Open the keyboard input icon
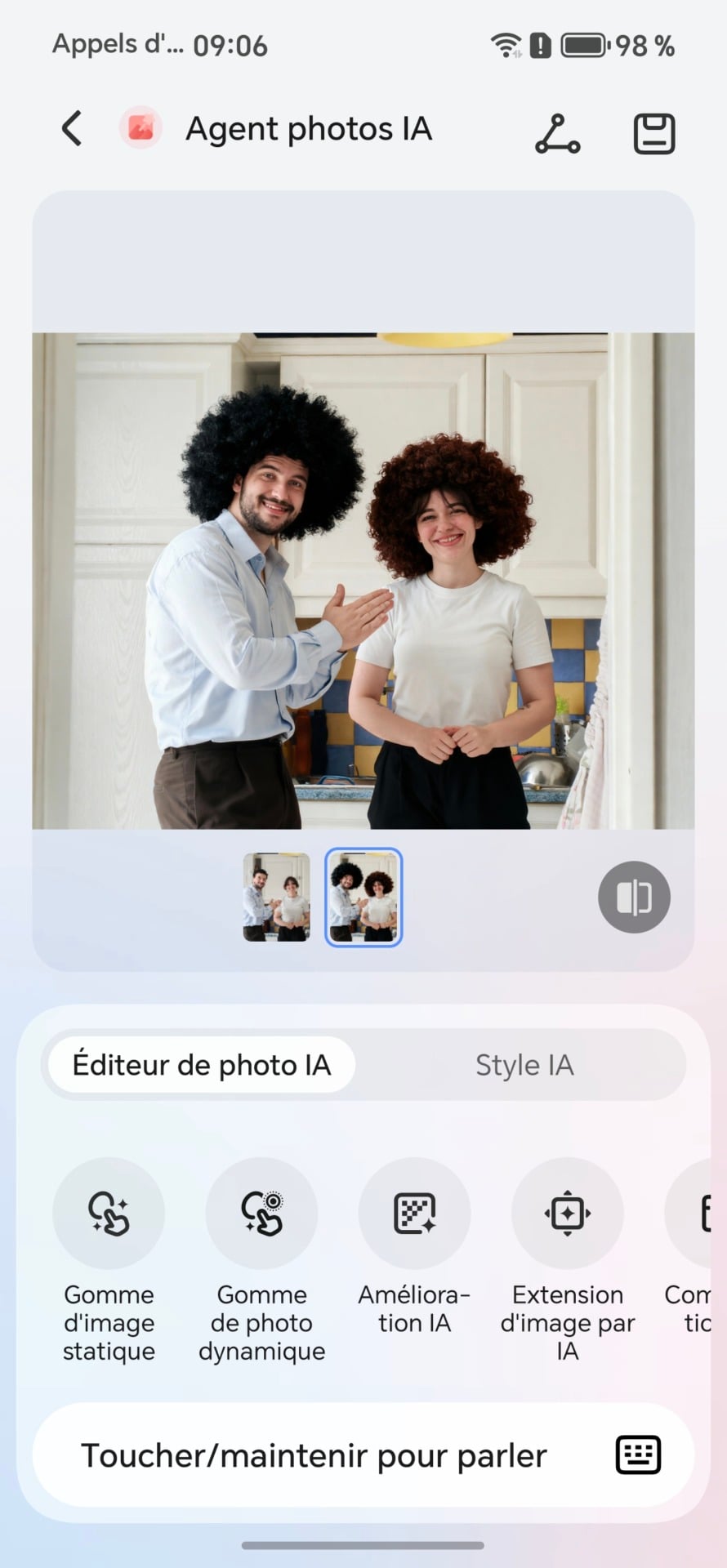This screenshot has height=1568, width=727. [x=638, y=1455]
